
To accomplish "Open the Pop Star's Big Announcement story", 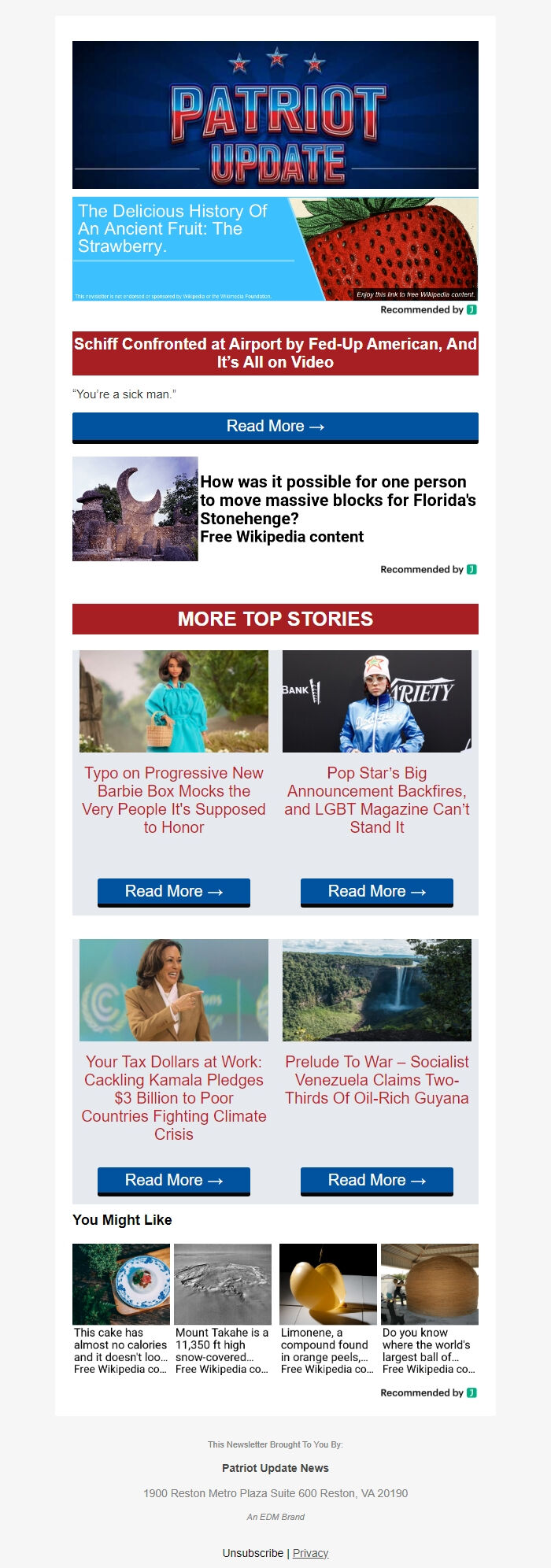I will point(376,800).
